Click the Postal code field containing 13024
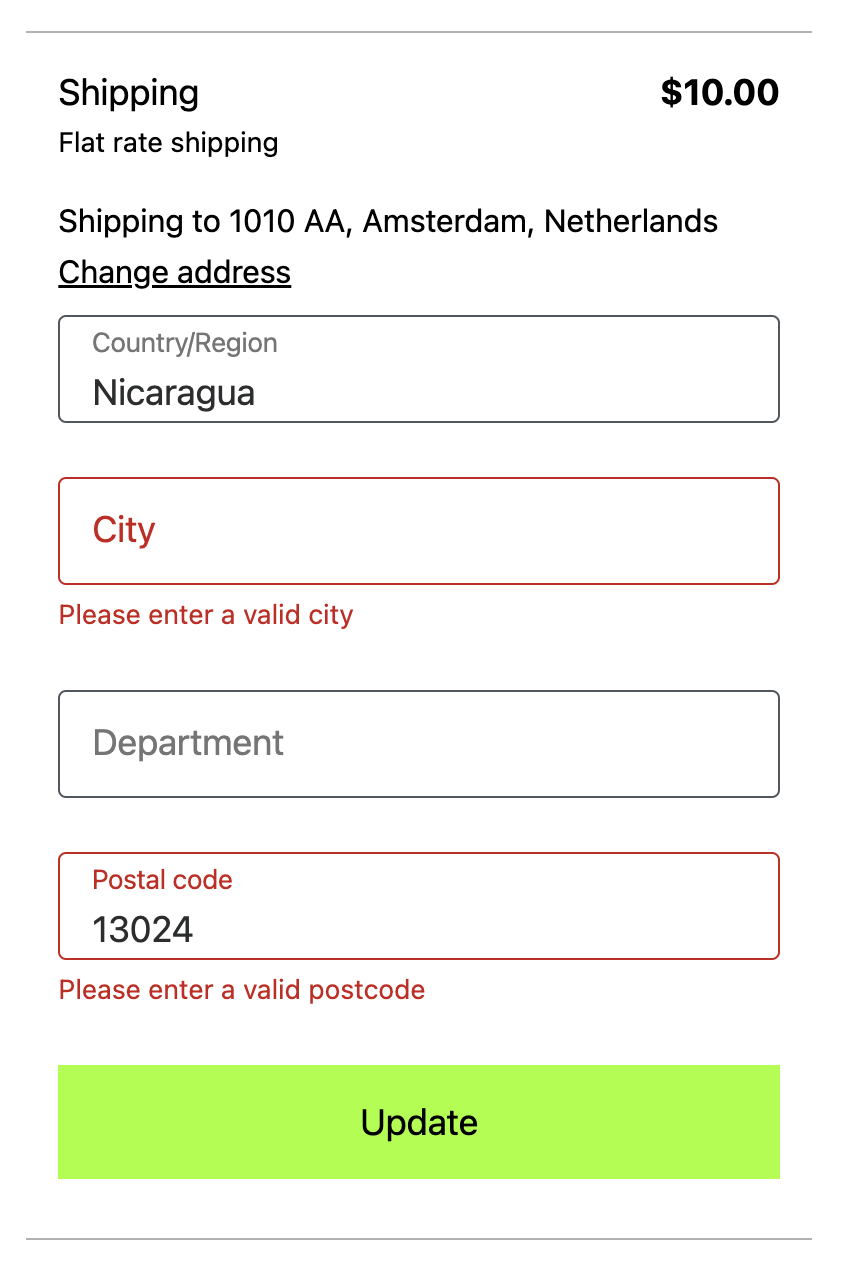This screenshot has height=1274, width=842. click(419, 906)
